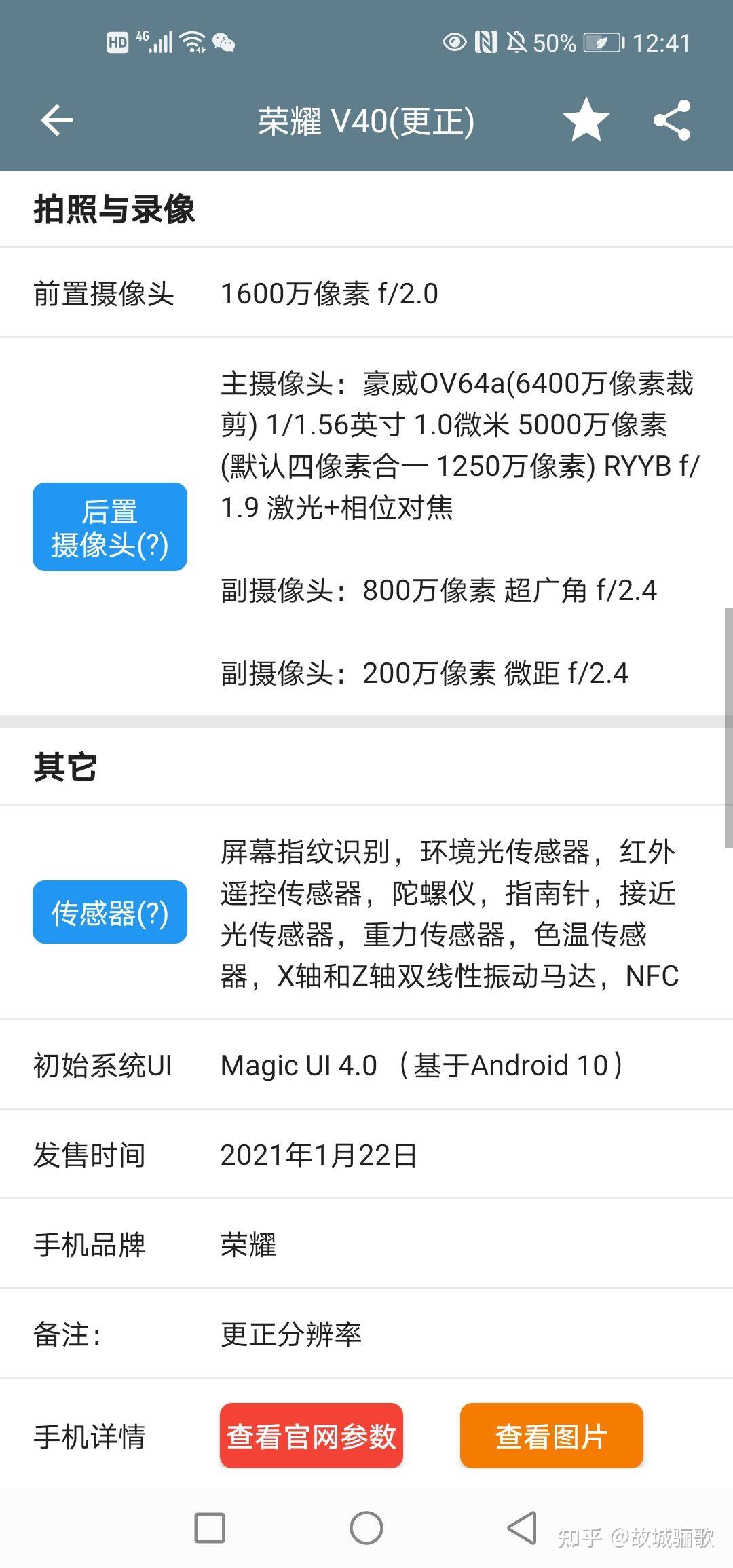Tap the triangle back navigation button
The width and height of the screenshot is (733, 1568).
click(x=523, y=1529)
